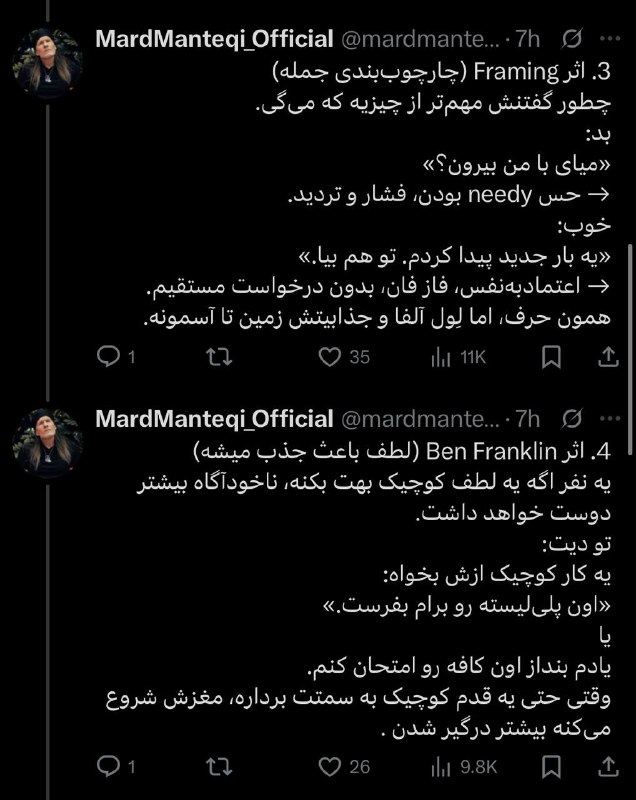Bookmark the Ben Franklin effect post
The height and width of the screenshot is (800, 636).
coord(550,766)
